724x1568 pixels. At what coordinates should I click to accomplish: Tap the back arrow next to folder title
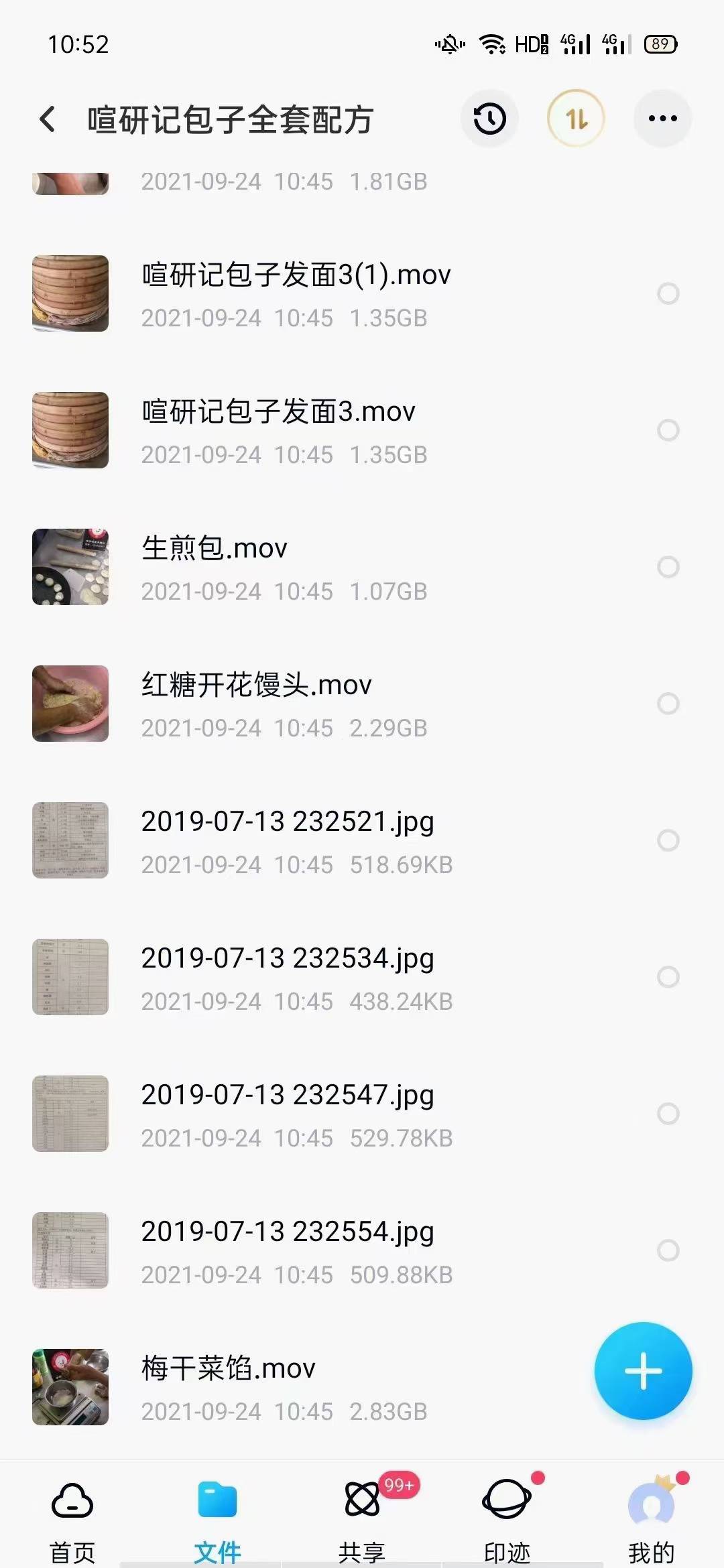click(x=47, y=118)
